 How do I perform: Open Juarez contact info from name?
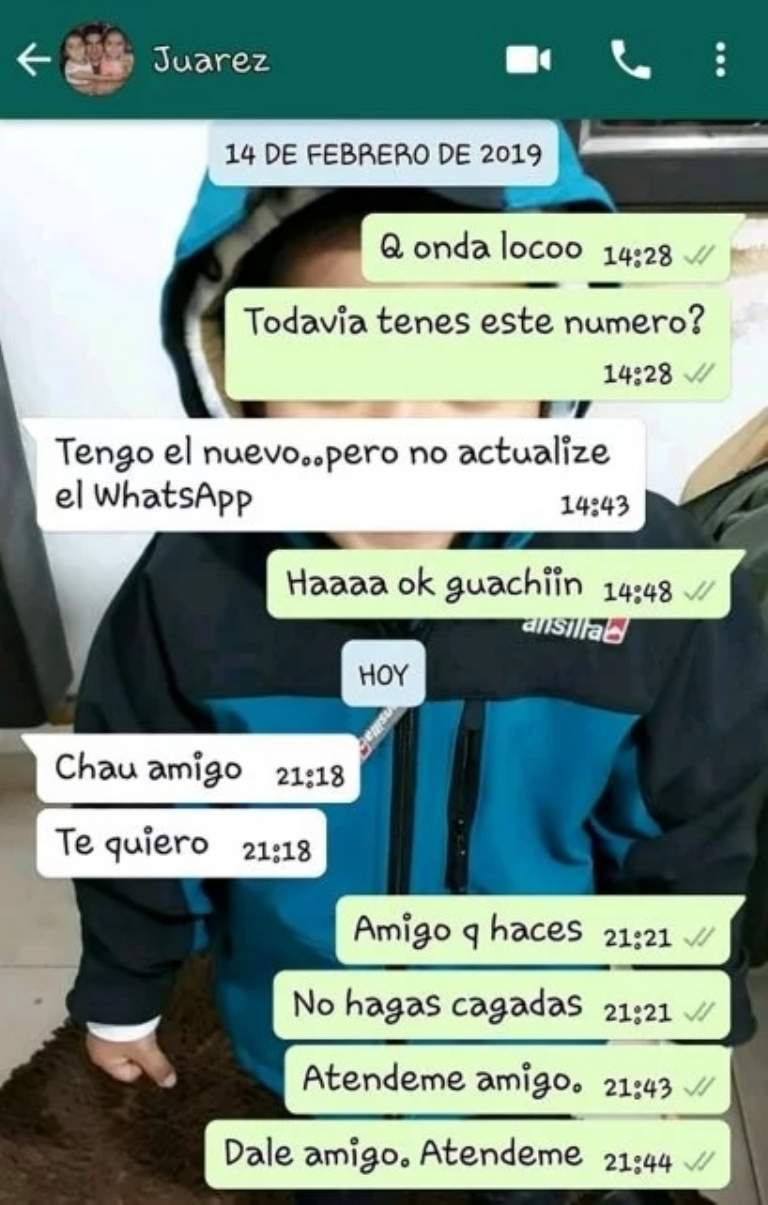click(x=211, y=61)
